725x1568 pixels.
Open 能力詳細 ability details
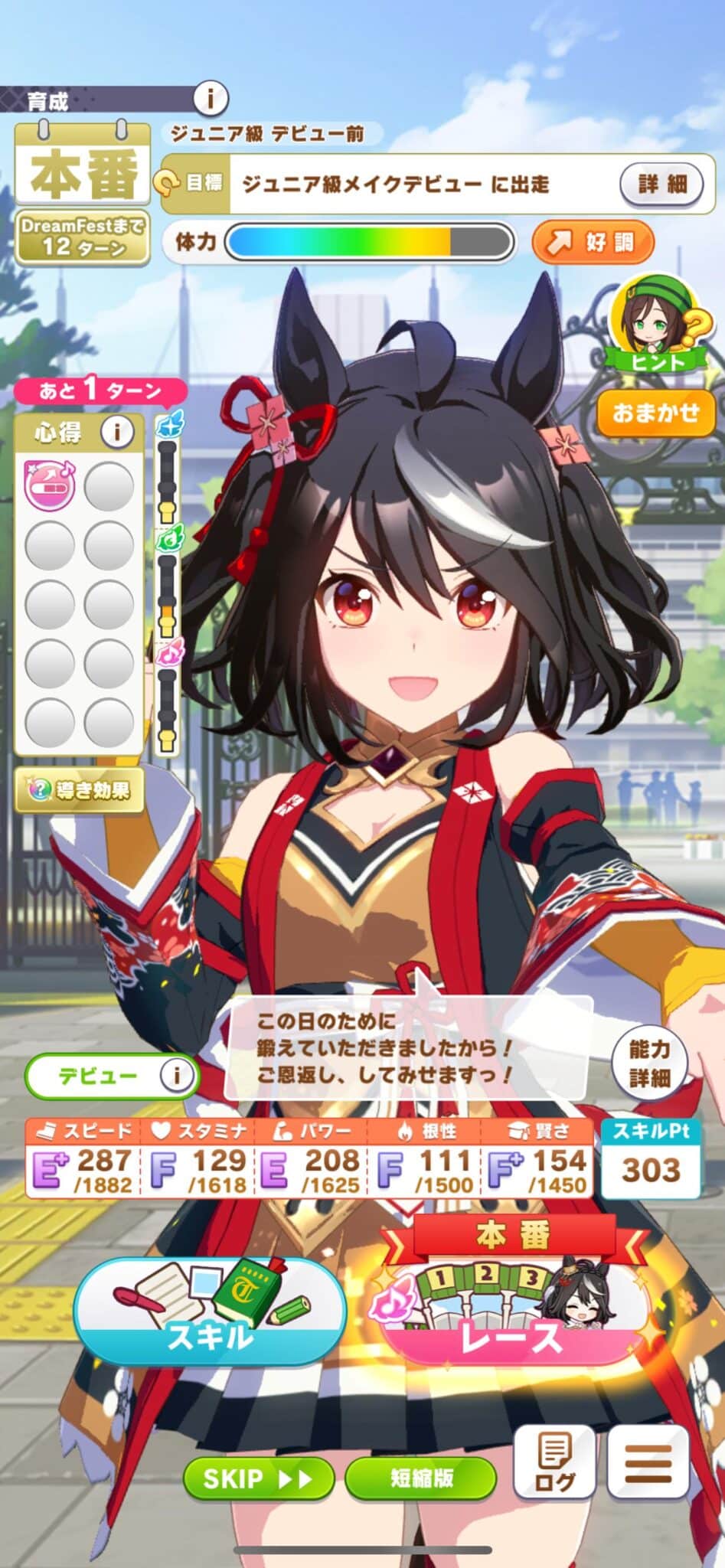649,1063
